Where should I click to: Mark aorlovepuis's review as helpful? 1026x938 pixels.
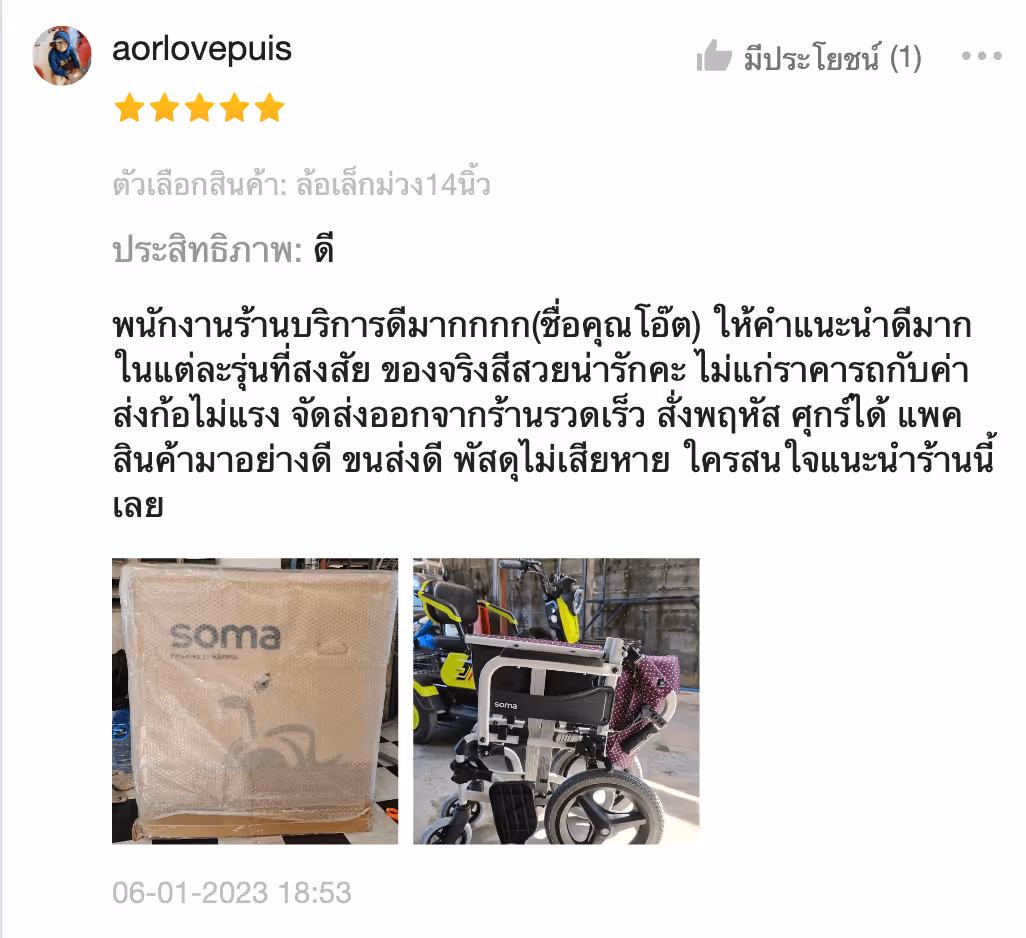pos(715,57)
